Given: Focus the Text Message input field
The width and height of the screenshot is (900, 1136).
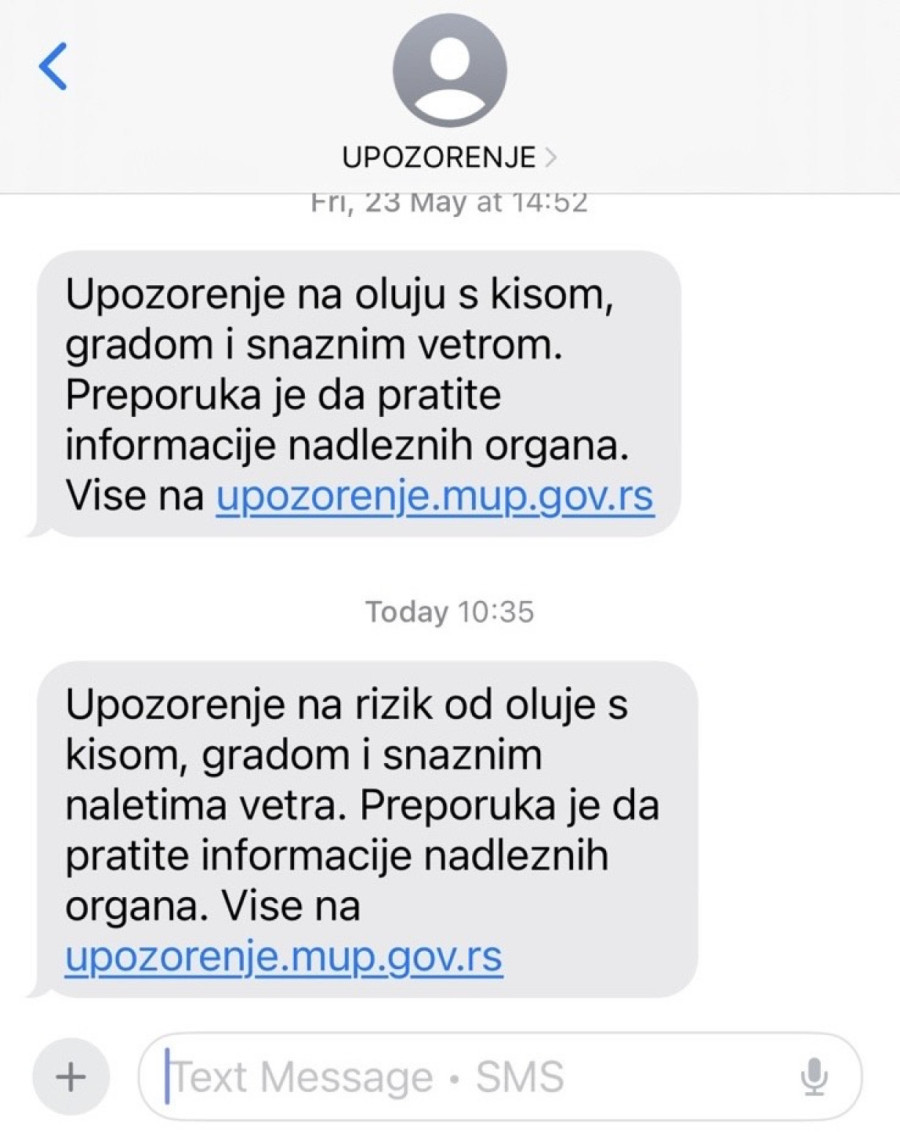Looking at the screenshot, I should pos(470,1077).
